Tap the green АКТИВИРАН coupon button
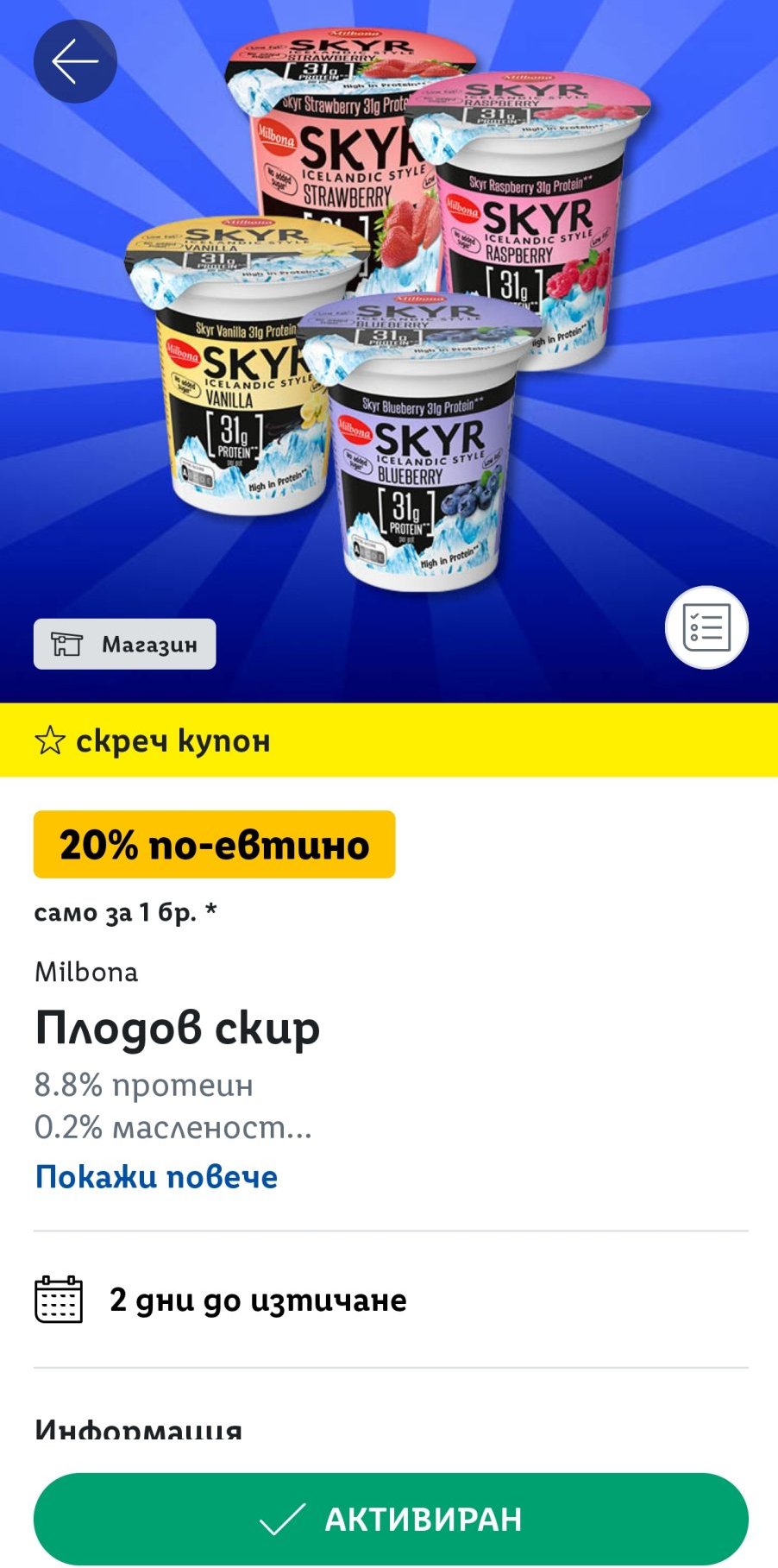This screenshot has width=778, height=1568. coord(391,1519)
